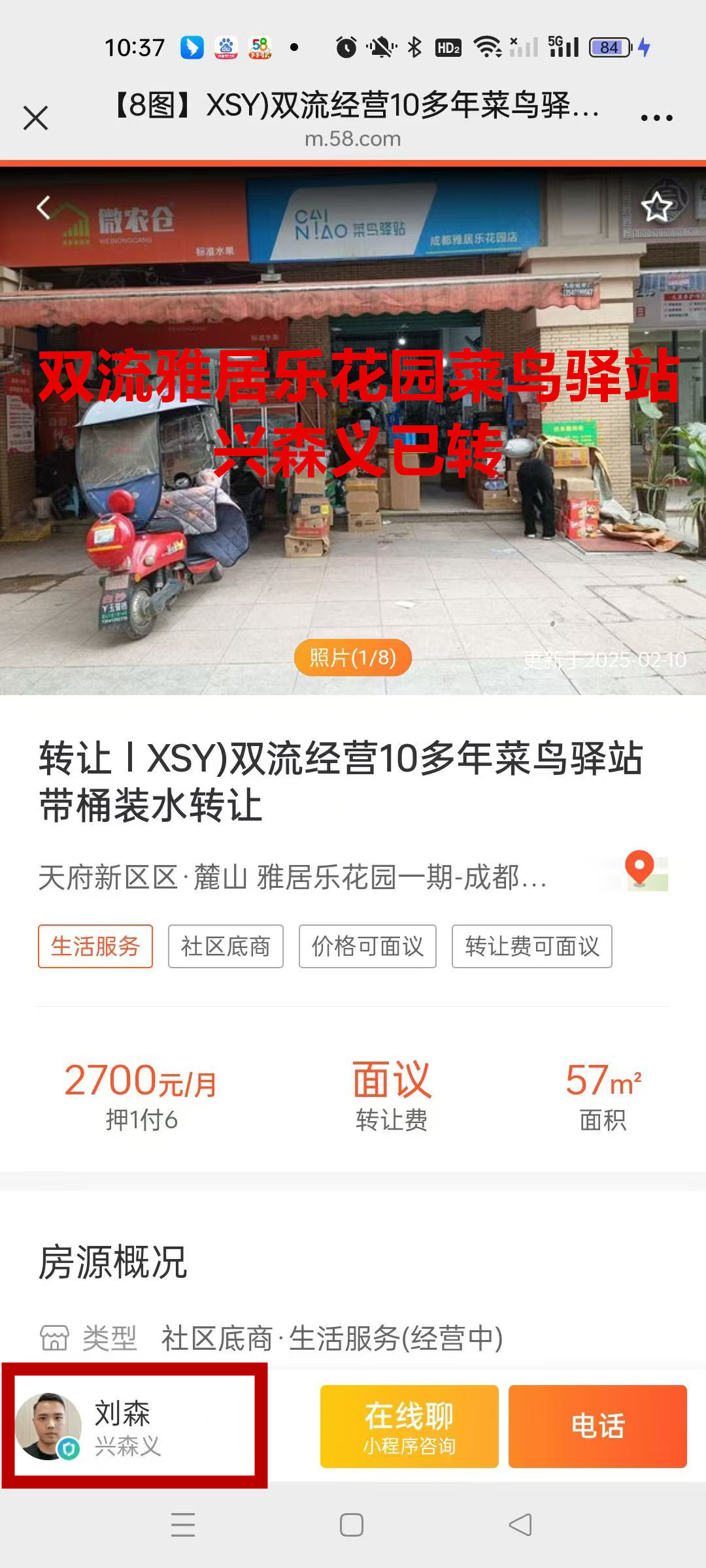Favorite this listing with the star
This screenshot has height=1568, width=706.
pos(656,208)
